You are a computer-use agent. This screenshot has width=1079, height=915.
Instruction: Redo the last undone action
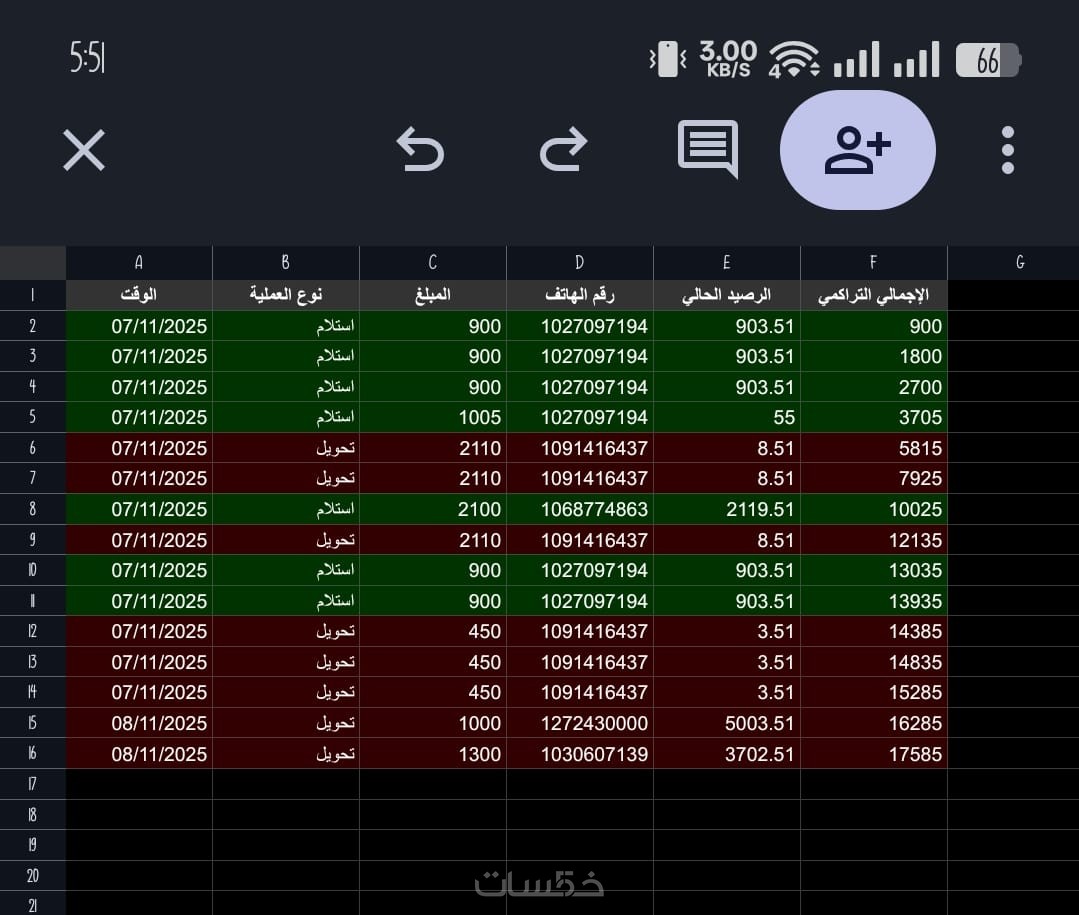(x=564, y=150)
